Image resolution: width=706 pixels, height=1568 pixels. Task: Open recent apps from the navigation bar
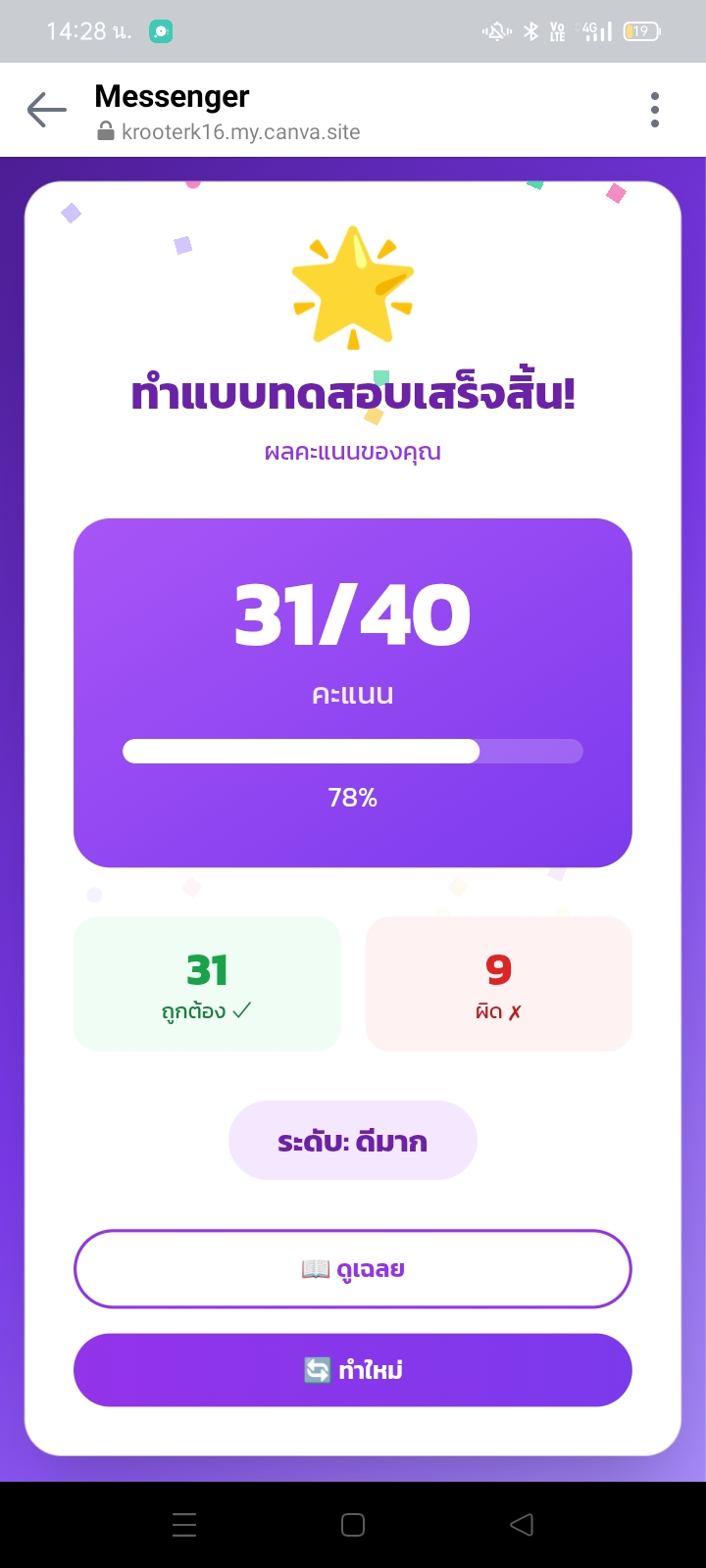click(x=184, y=1525)
